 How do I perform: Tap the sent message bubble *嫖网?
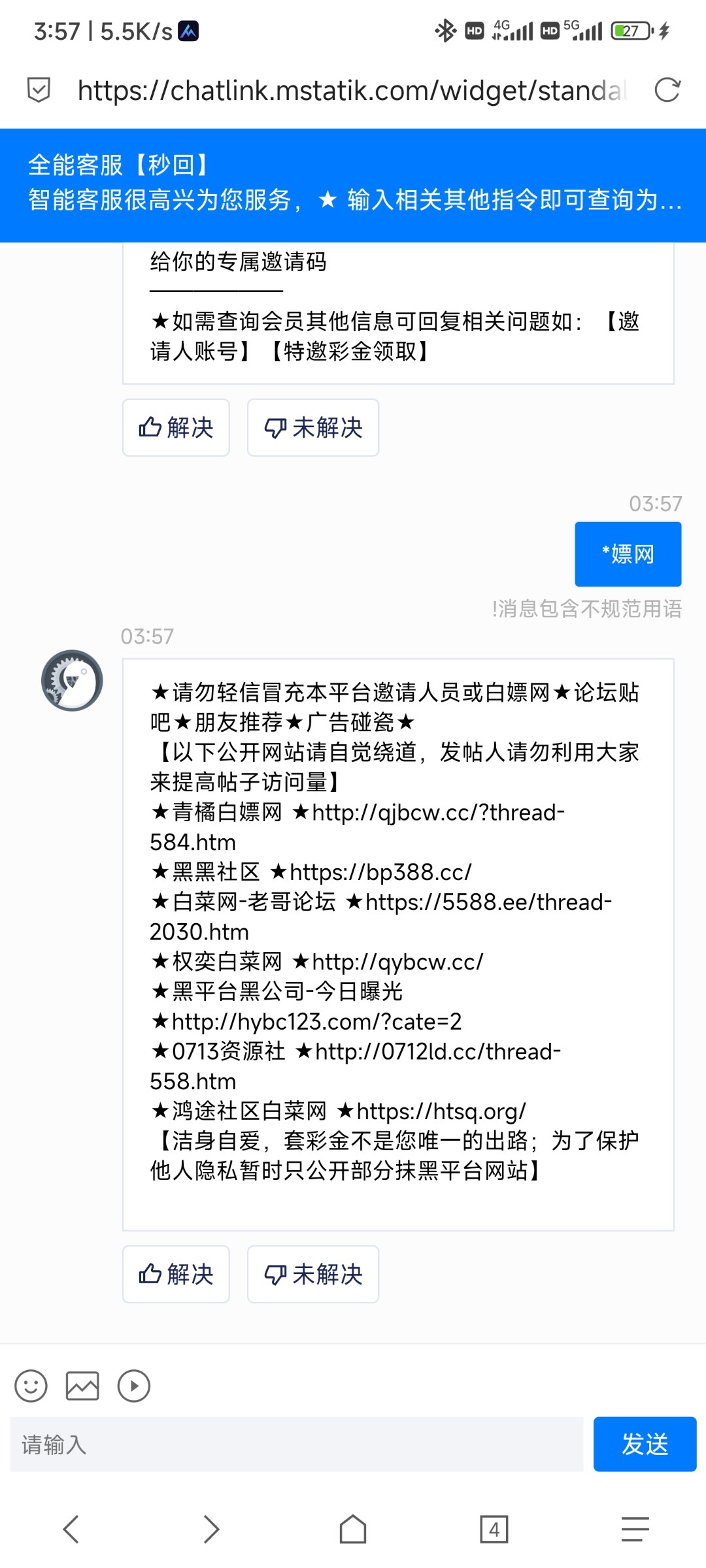[x=626, y=553]
